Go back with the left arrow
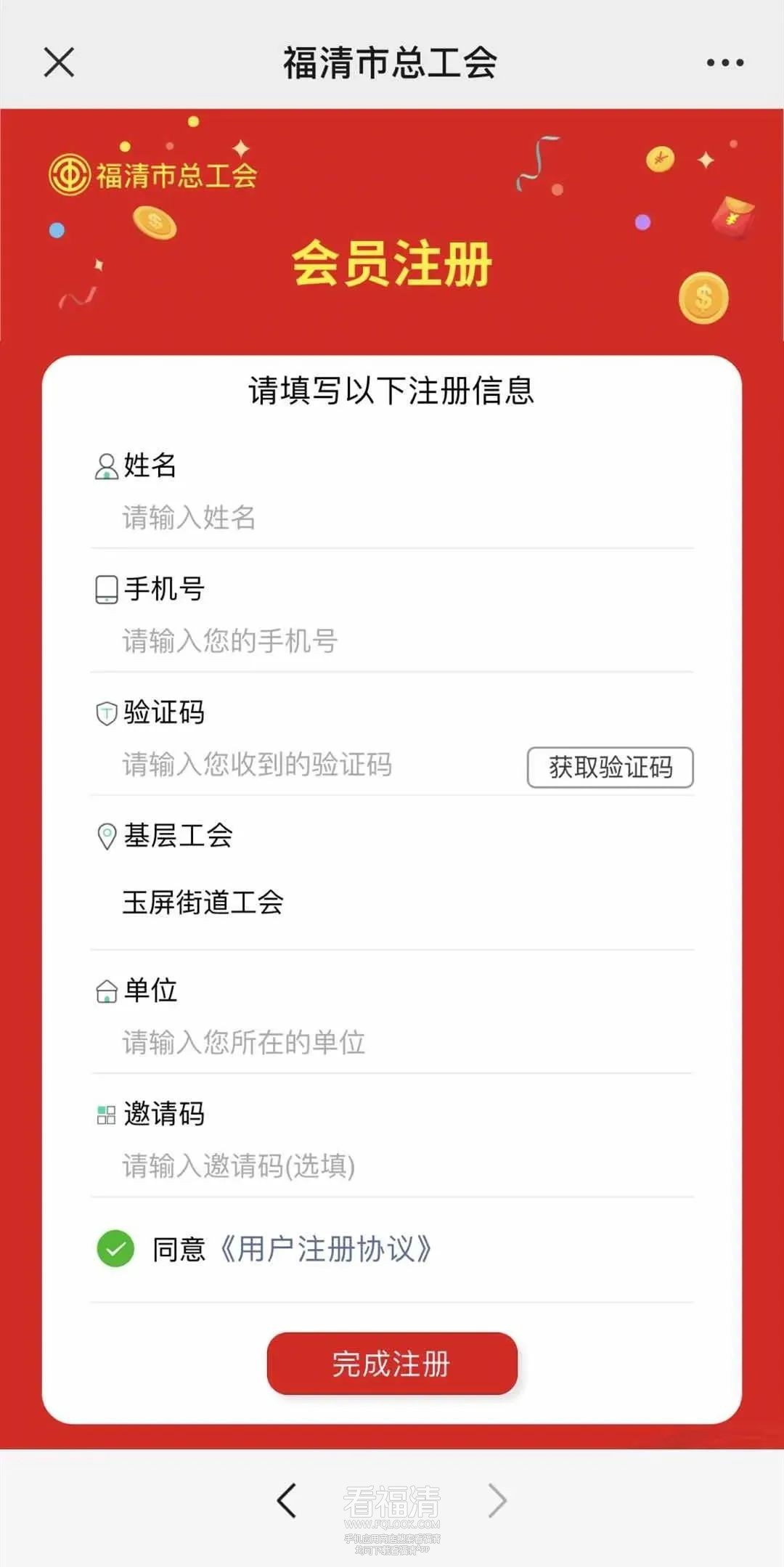Viewport: 784px width, 1567px height. (x=287, y=1500)
